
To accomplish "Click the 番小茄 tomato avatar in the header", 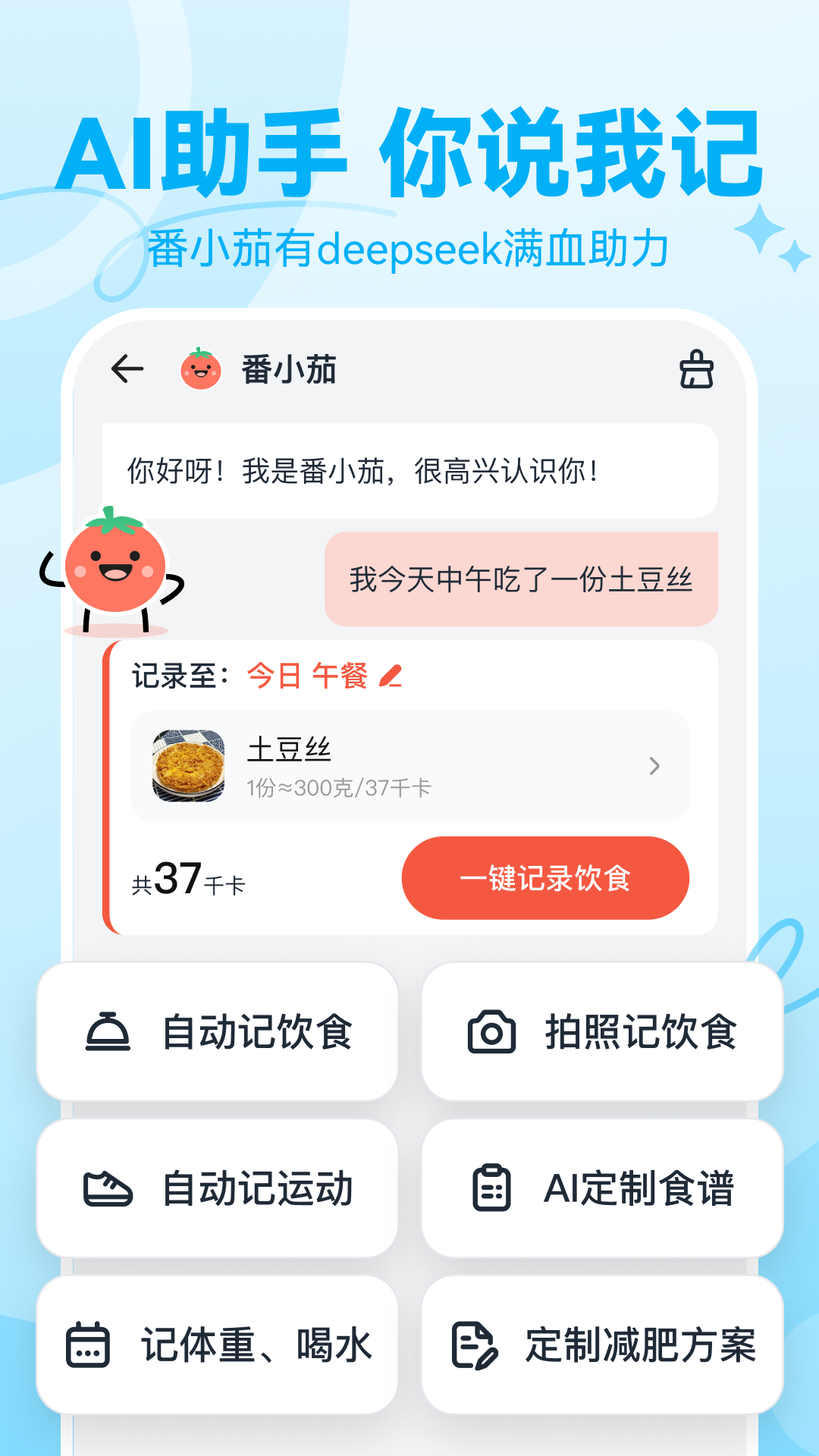I will click(x=200, y=369).
